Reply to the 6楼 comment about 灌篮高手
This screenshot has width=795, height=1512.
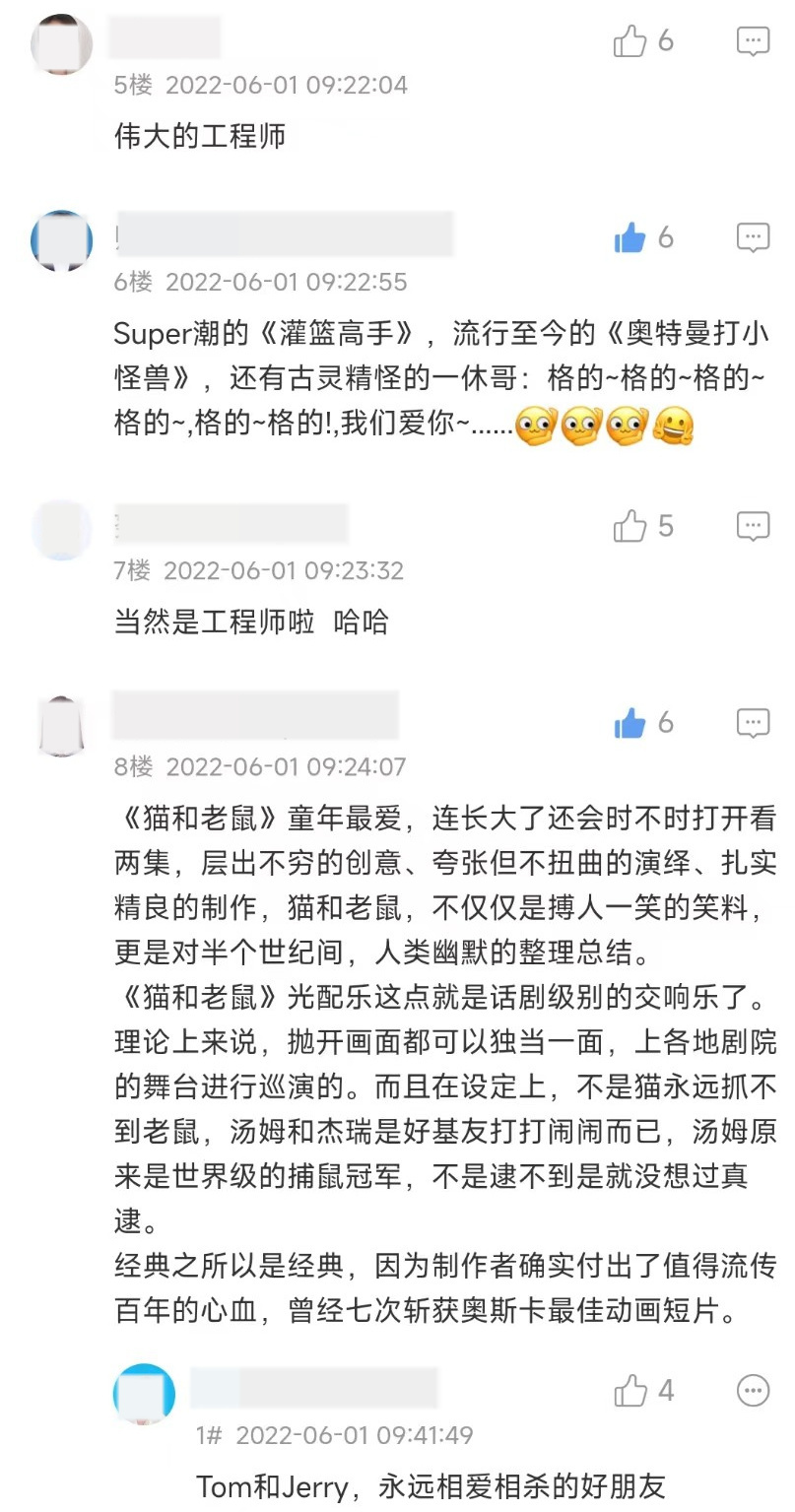click(753, 237)
